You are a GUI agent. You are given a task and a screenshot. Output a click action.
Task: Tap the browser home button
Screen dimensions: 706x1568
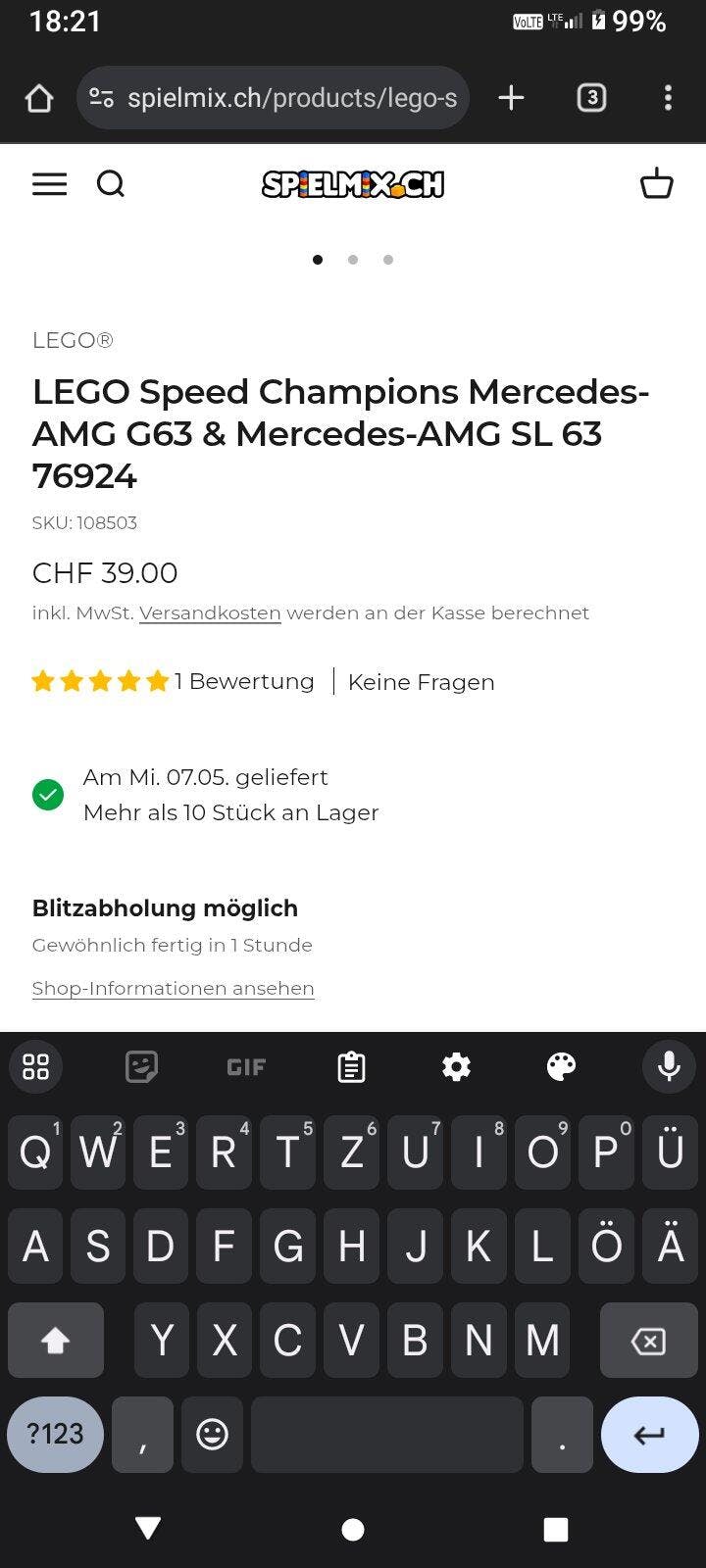pyautogui.click(x=39, y=98)
